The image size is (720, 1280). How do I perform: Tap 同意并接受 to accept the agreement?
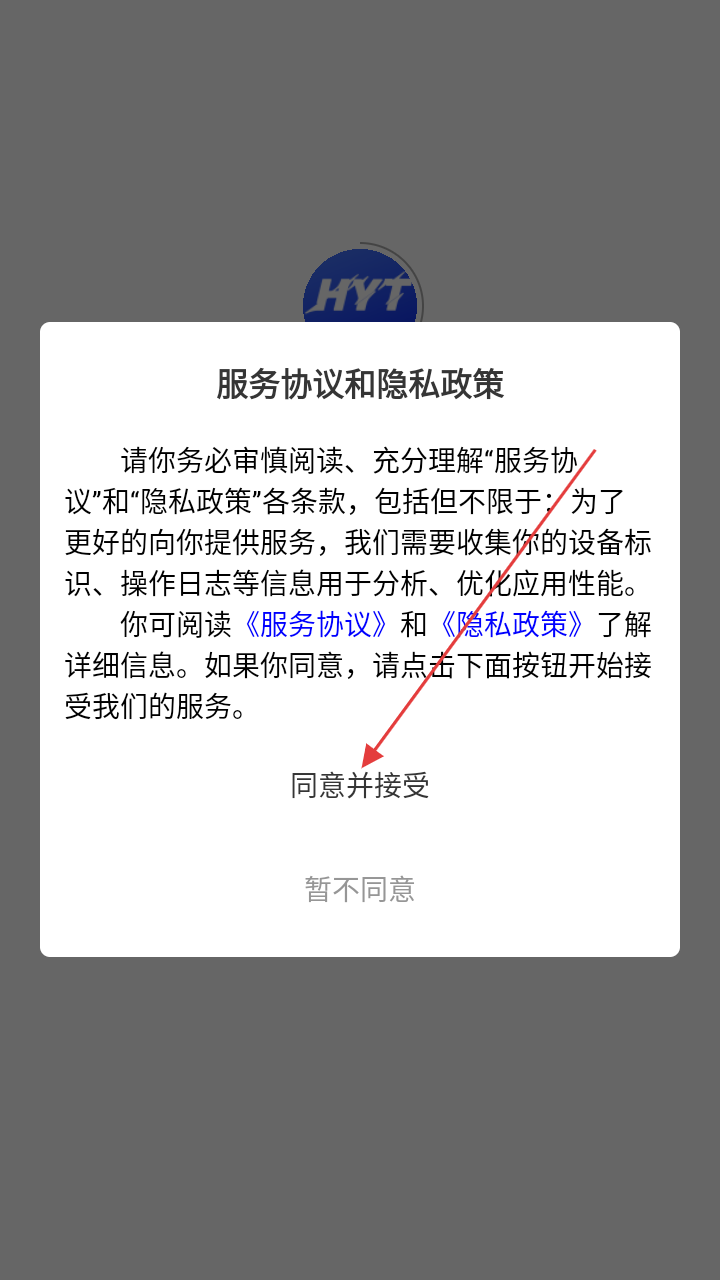point(360,786)
